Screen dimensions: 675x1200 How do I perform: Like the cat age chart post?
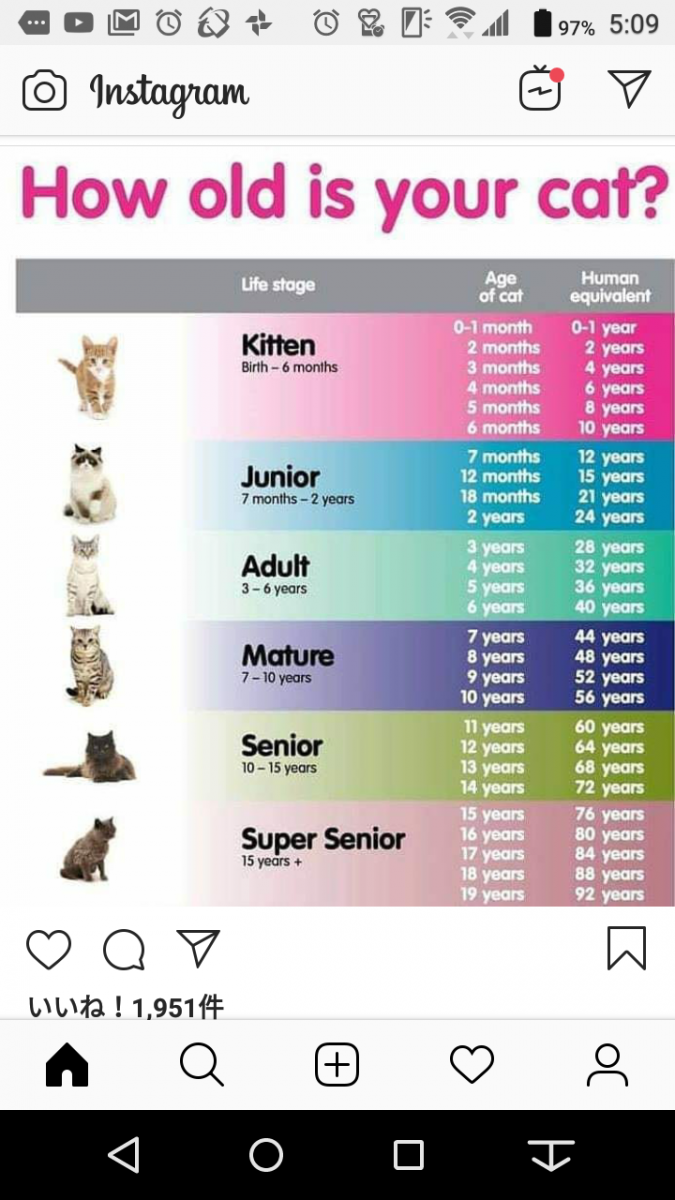(48, 949)
